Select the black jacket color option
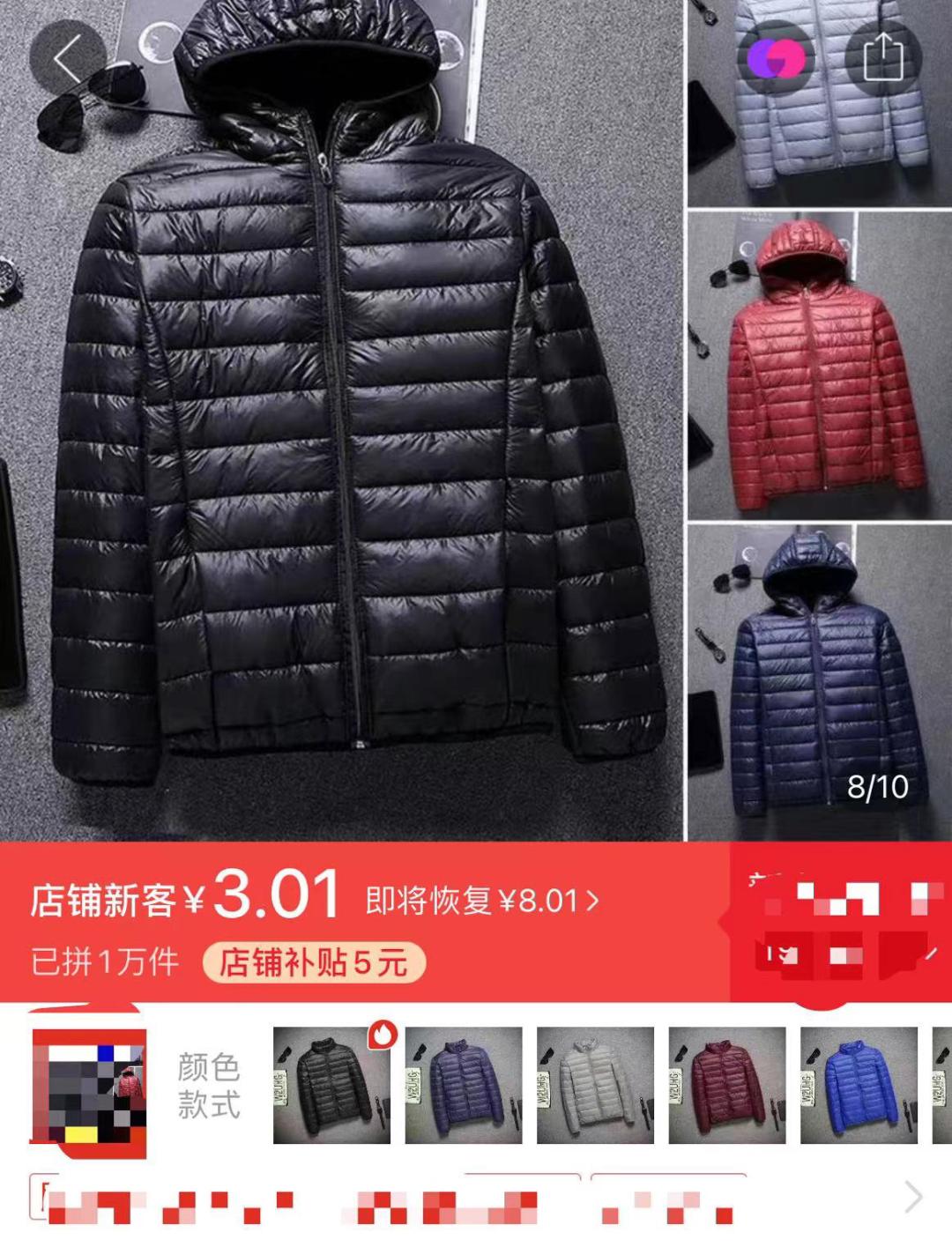952x1247 pixels. click(x=332, y=1085)
